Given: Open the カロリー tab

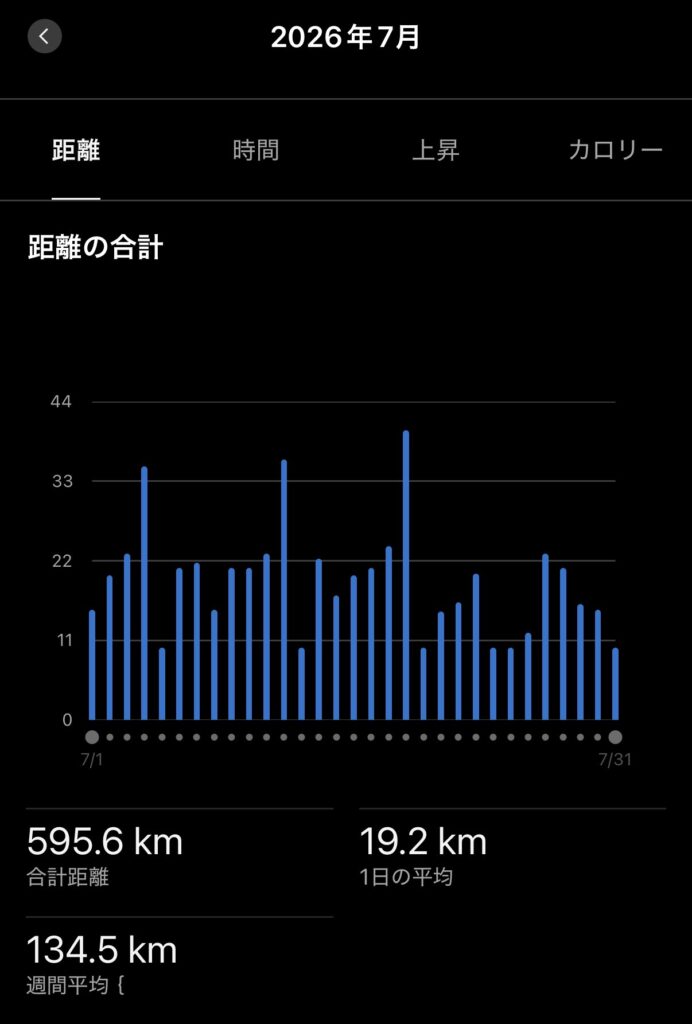Looking at the screenshot, I should coord(616,151).
